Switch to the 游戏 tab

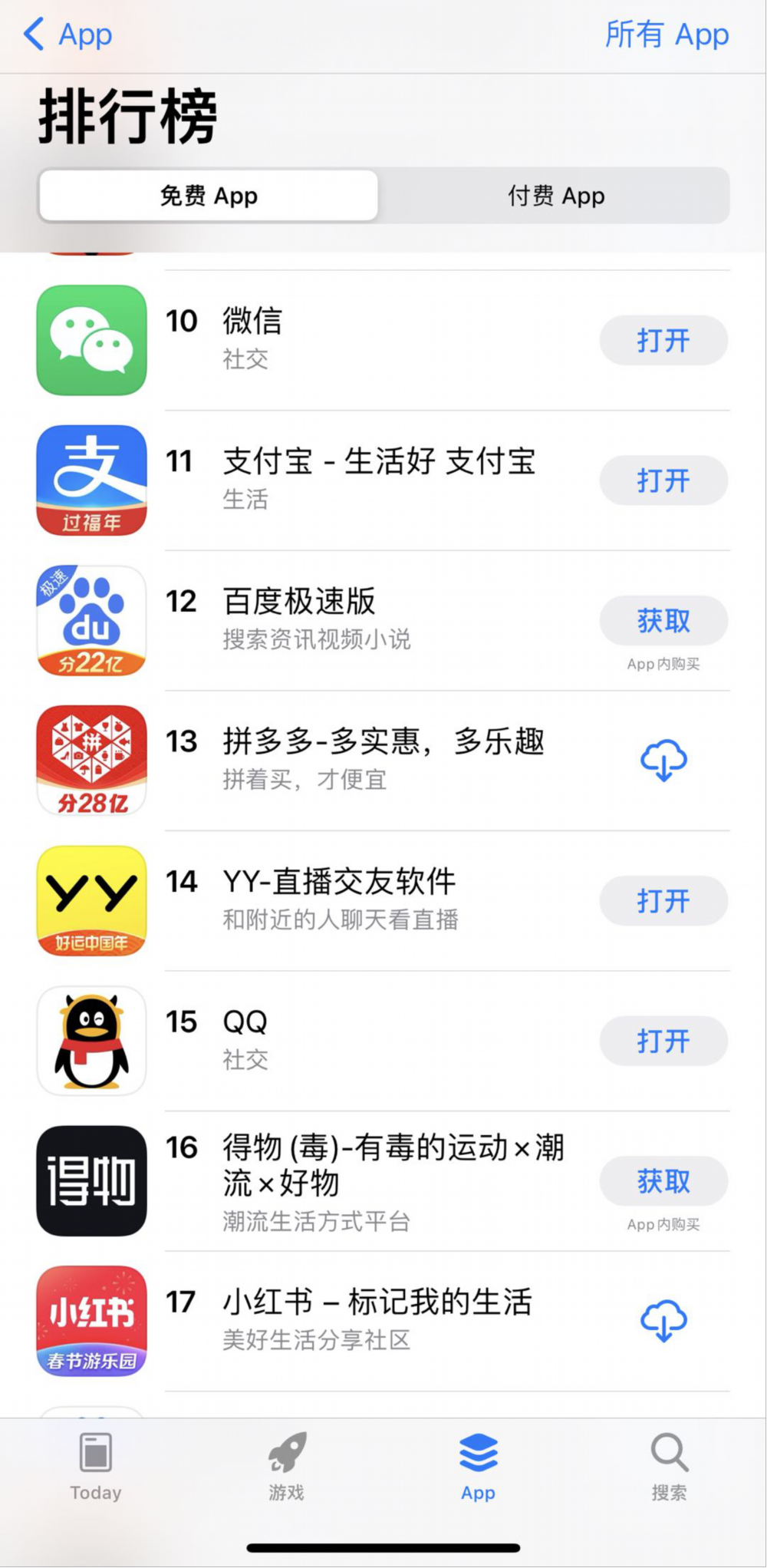pyautogui.click(x=287, y=1466)
